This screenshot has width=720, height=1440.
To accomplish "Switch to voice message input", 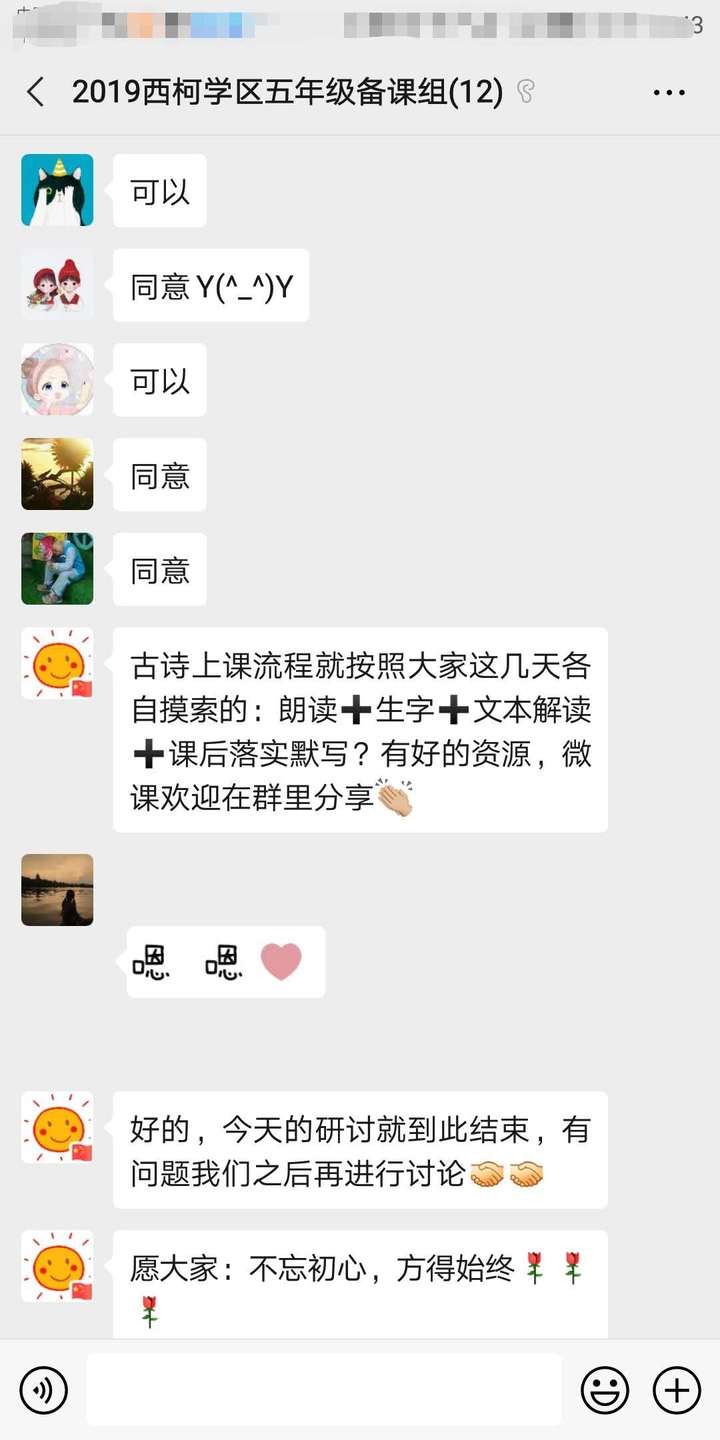I will click(44, 1390).
